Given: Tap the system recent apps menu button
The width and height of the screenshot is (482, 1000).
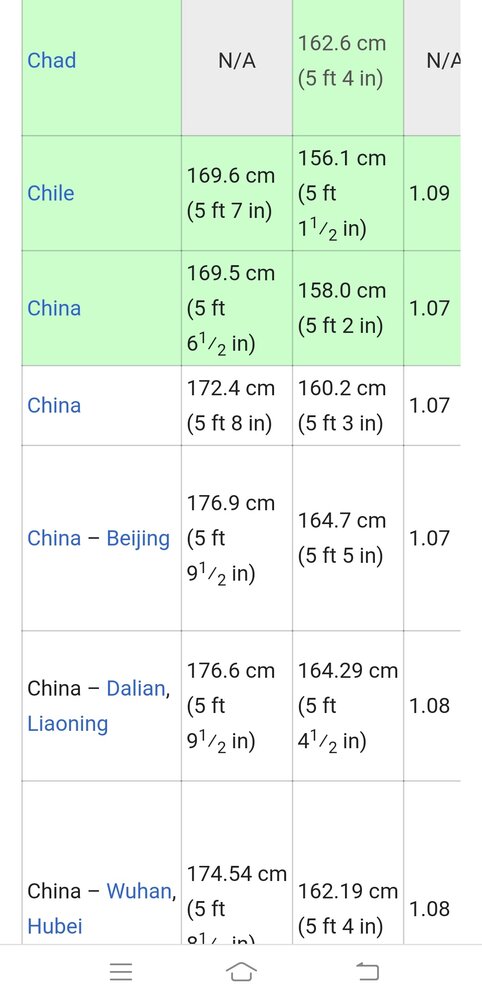Looking at the screenshot, I should tap(120, 971).
